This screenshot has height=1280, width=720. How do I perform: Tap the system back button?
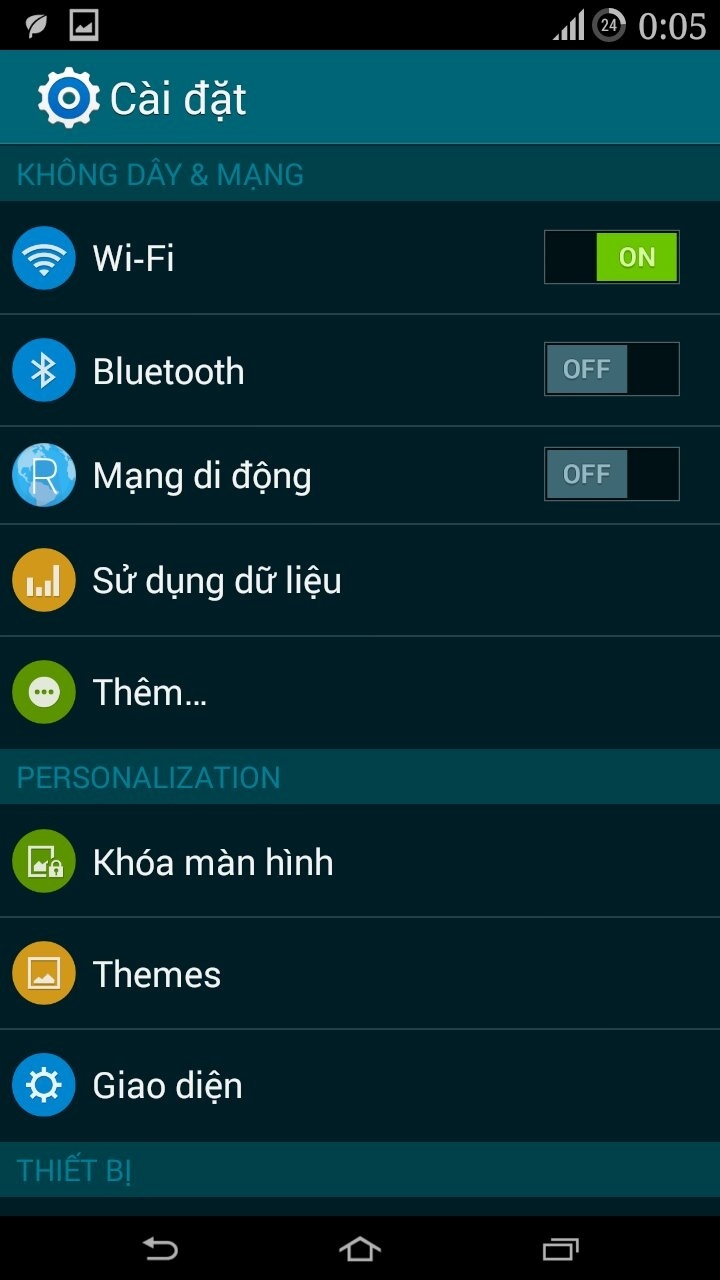(x=160, y=1248)
